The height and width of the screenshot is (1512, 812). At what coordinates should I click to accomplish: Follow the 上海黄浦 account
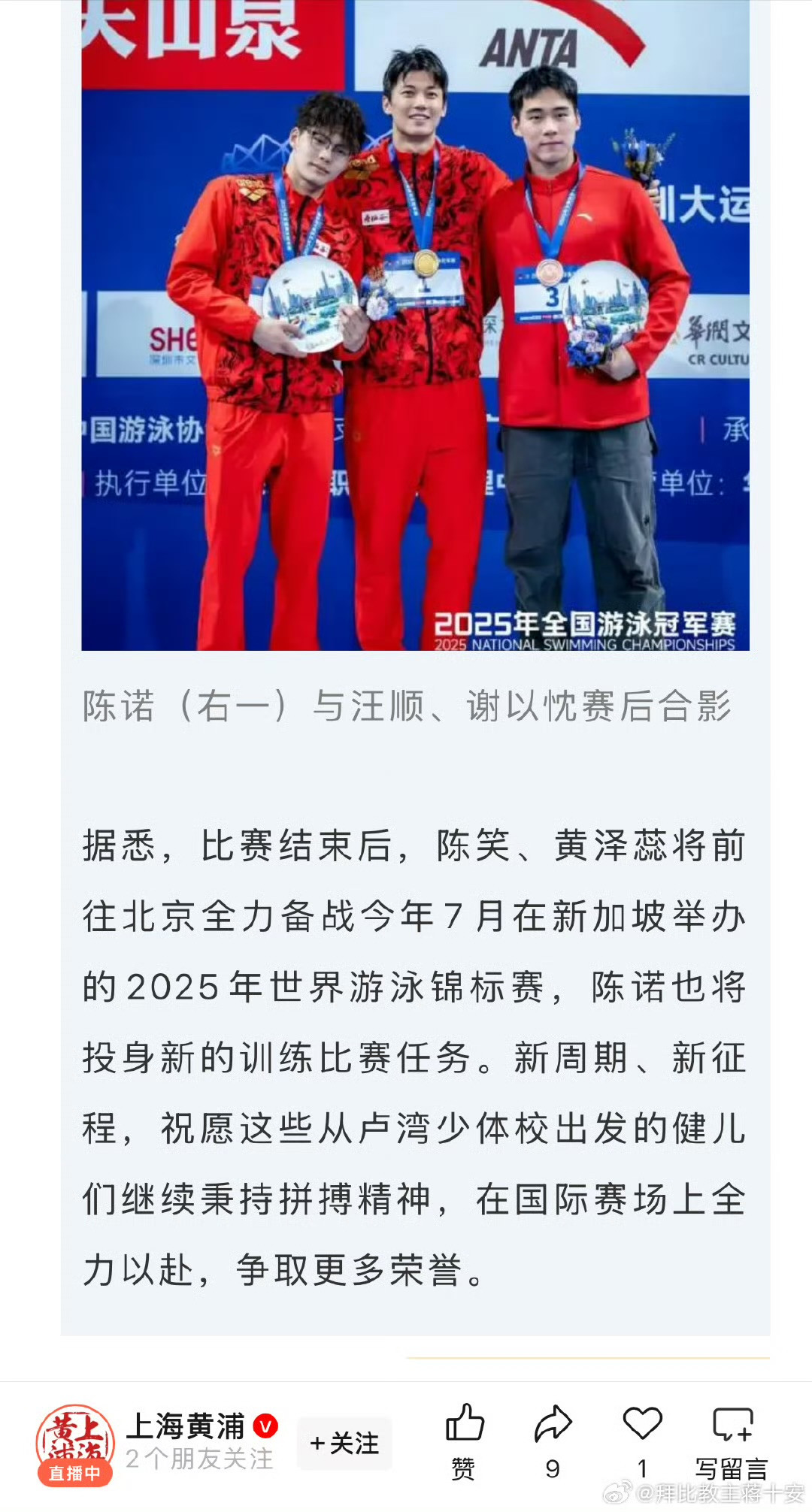coord(344,1443)
